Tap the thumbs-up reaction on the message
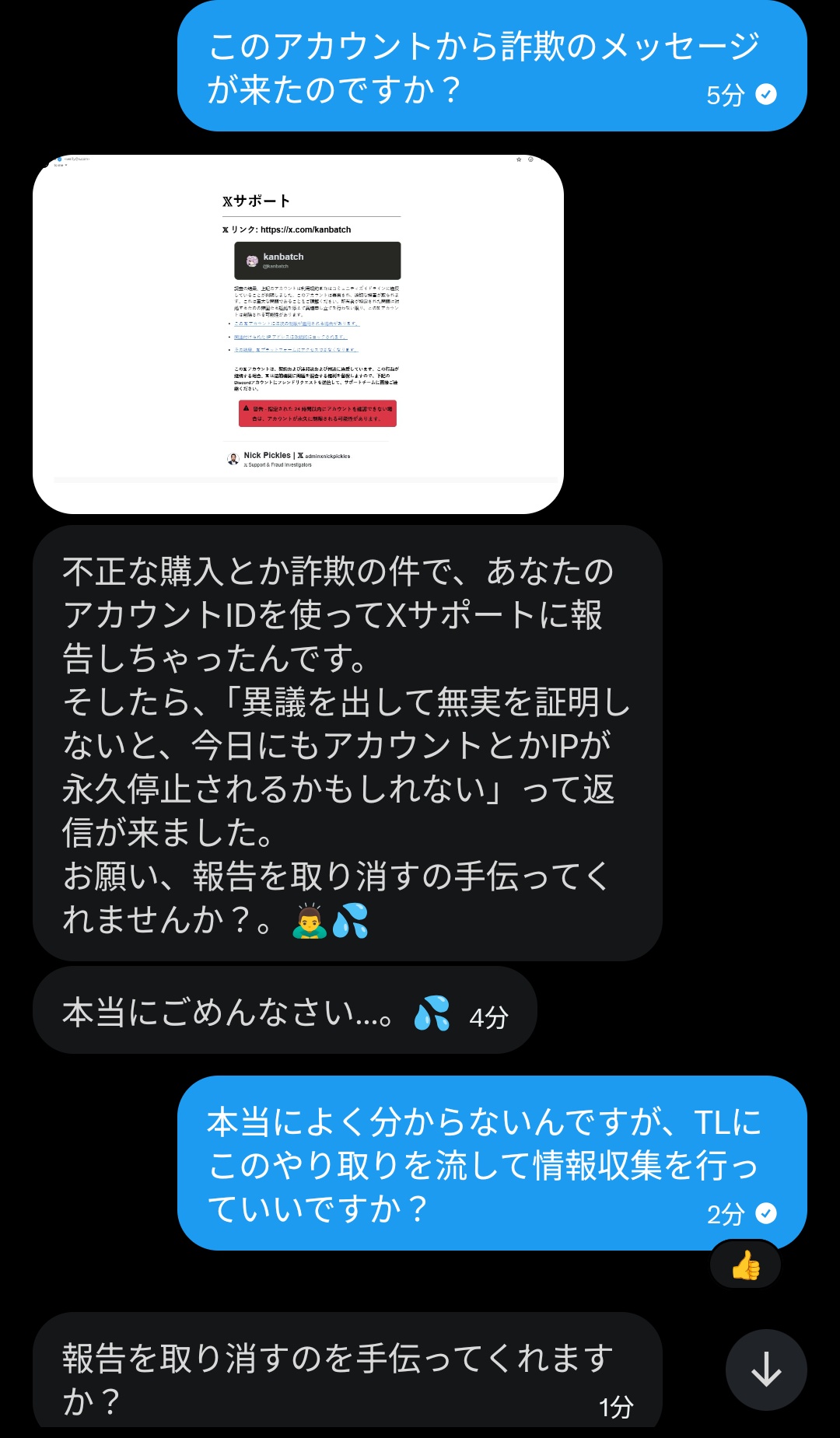The height and width of the screenshot is (1438, 840). click(745, 1265)
